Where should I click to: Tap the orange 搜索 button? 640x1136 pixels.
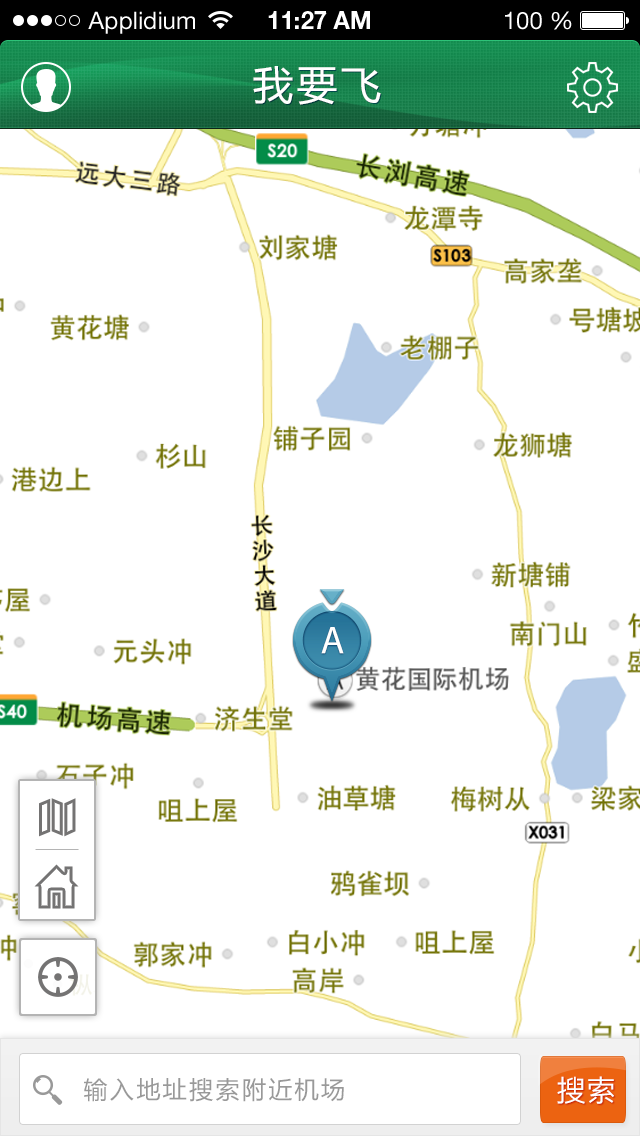pyautogui.click(x=583, y=1089)
